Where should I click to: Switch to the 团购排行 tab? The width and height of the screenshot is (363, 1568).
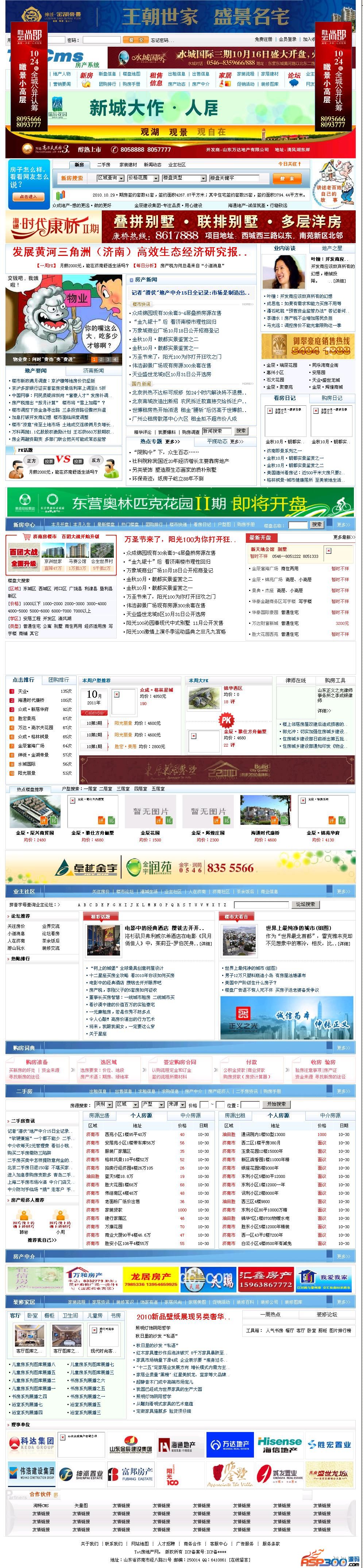click(x=59, y=680)
